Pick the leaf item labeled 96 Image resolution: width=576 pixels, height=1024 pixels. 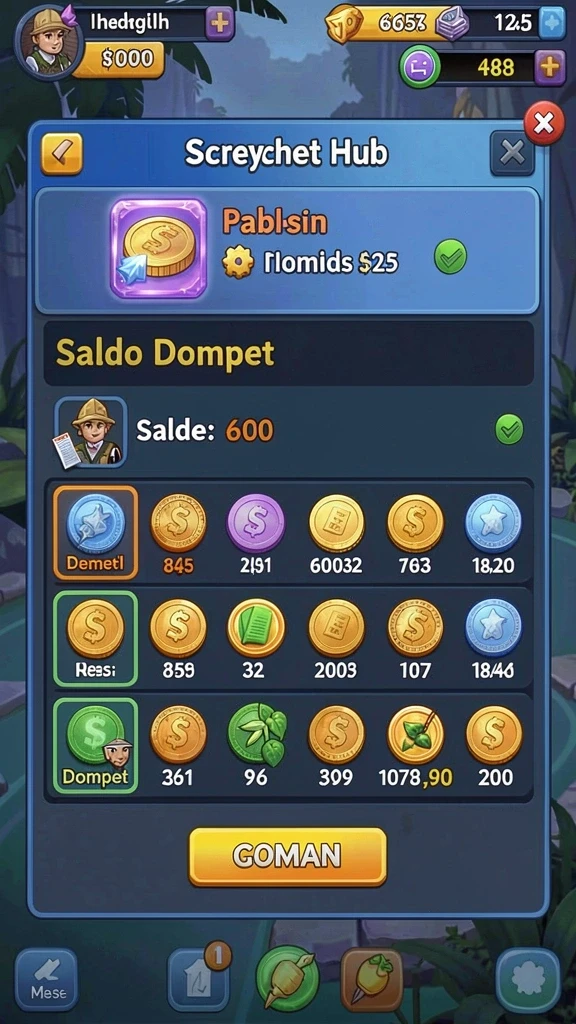pos(257,745)
